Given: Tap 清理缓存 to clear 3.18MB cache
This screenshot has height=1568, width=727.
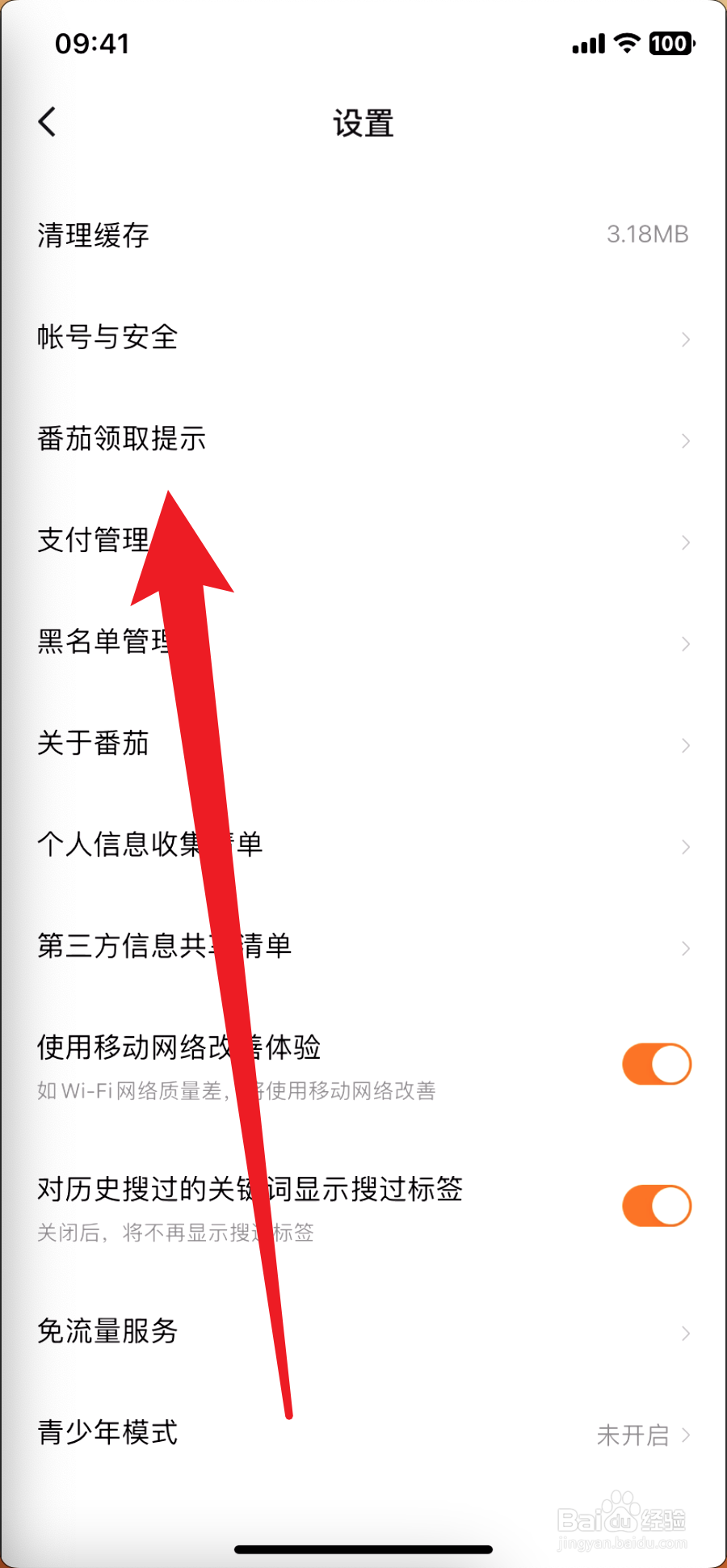Looking at the screenshot, I should (92, 235).
